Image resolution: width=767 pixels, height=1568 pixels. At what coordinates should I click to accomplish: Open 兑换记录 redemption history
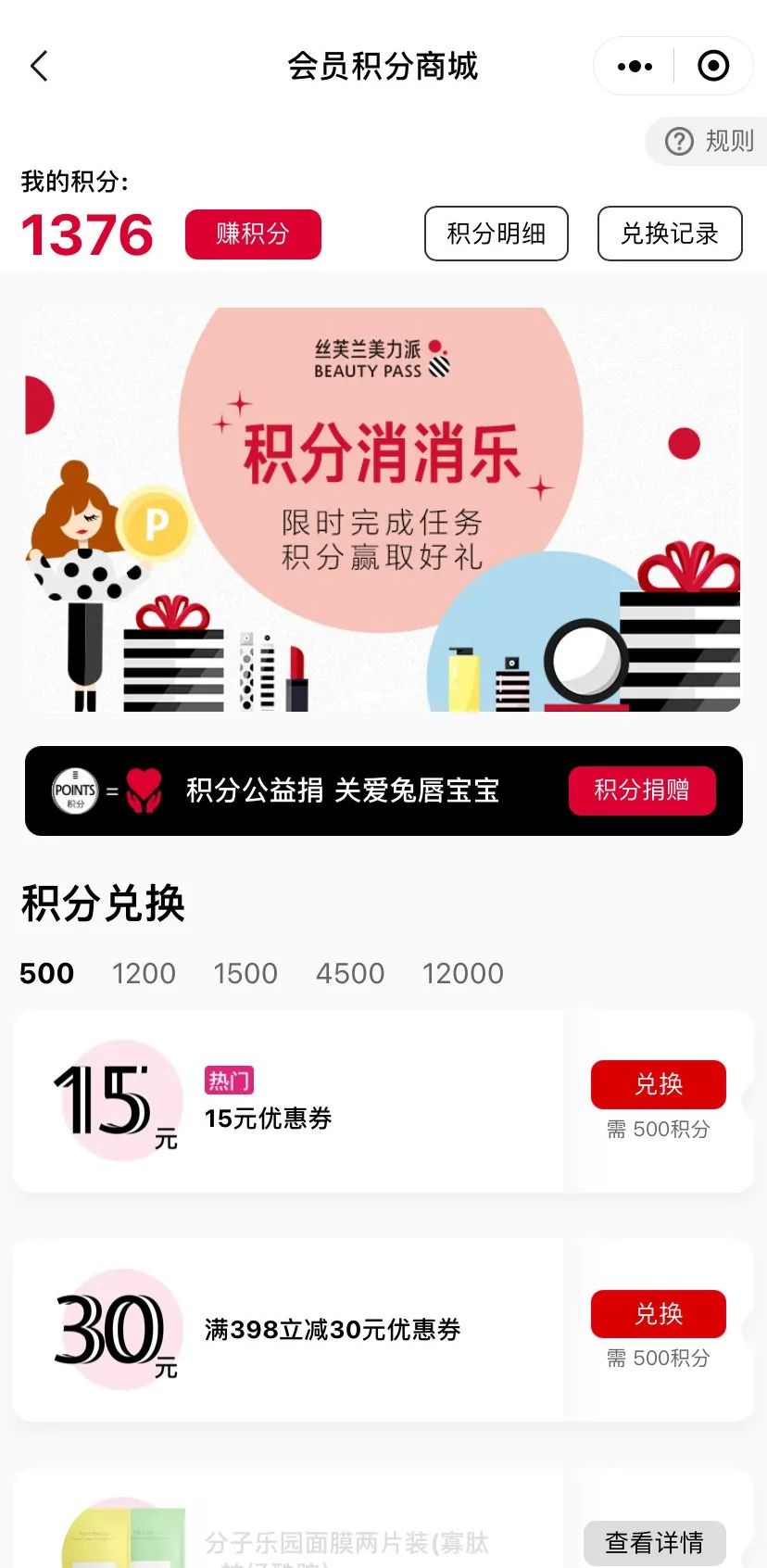tap(669, 234)
